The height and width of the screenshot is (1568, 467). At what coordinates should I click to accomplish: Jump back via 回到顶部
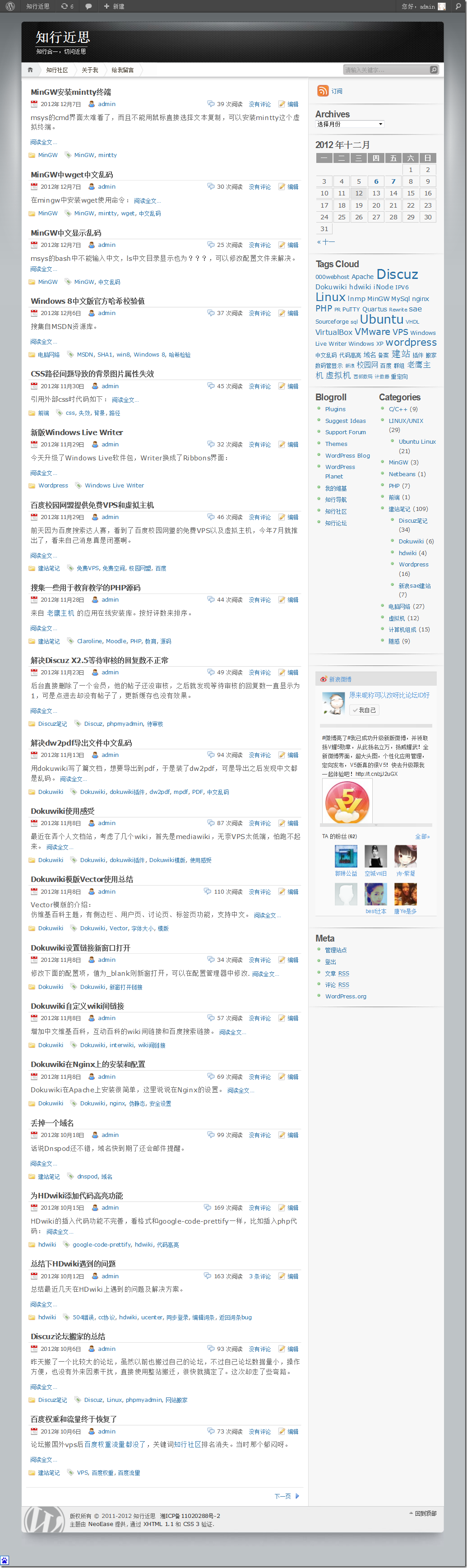click(x=425, y=1512)
